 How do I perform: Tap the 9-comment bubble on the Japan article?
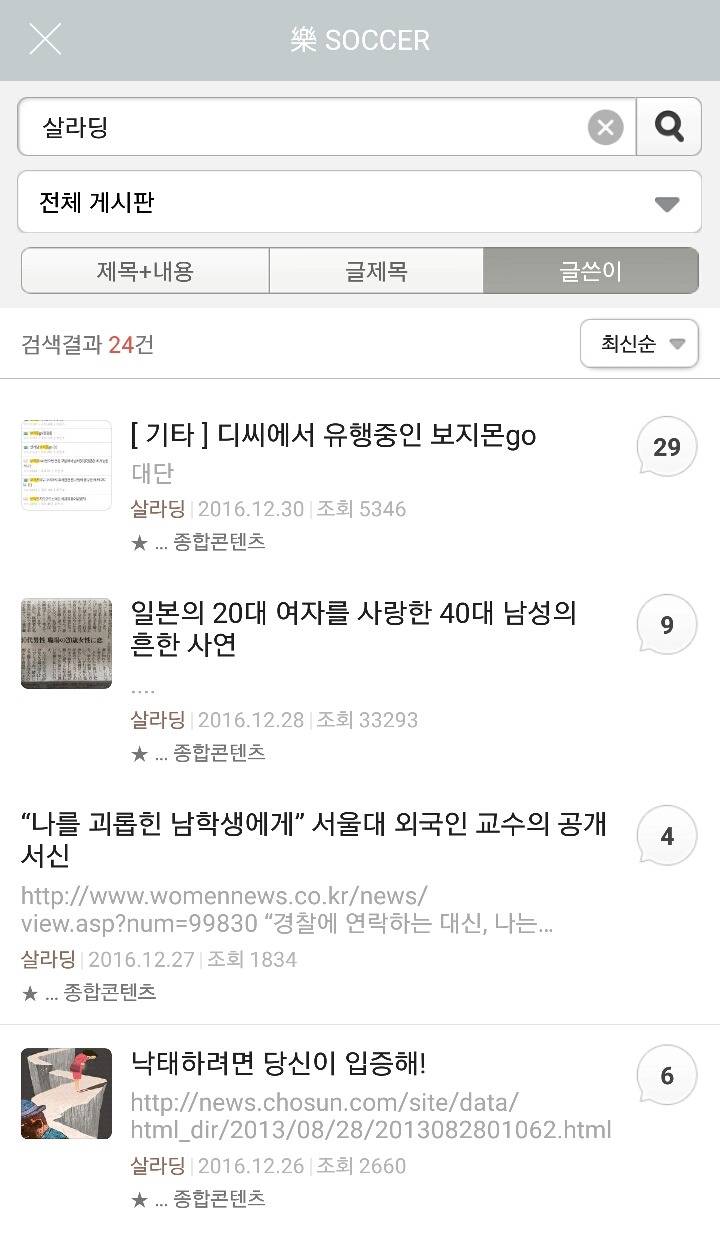(x=666, y=624)
